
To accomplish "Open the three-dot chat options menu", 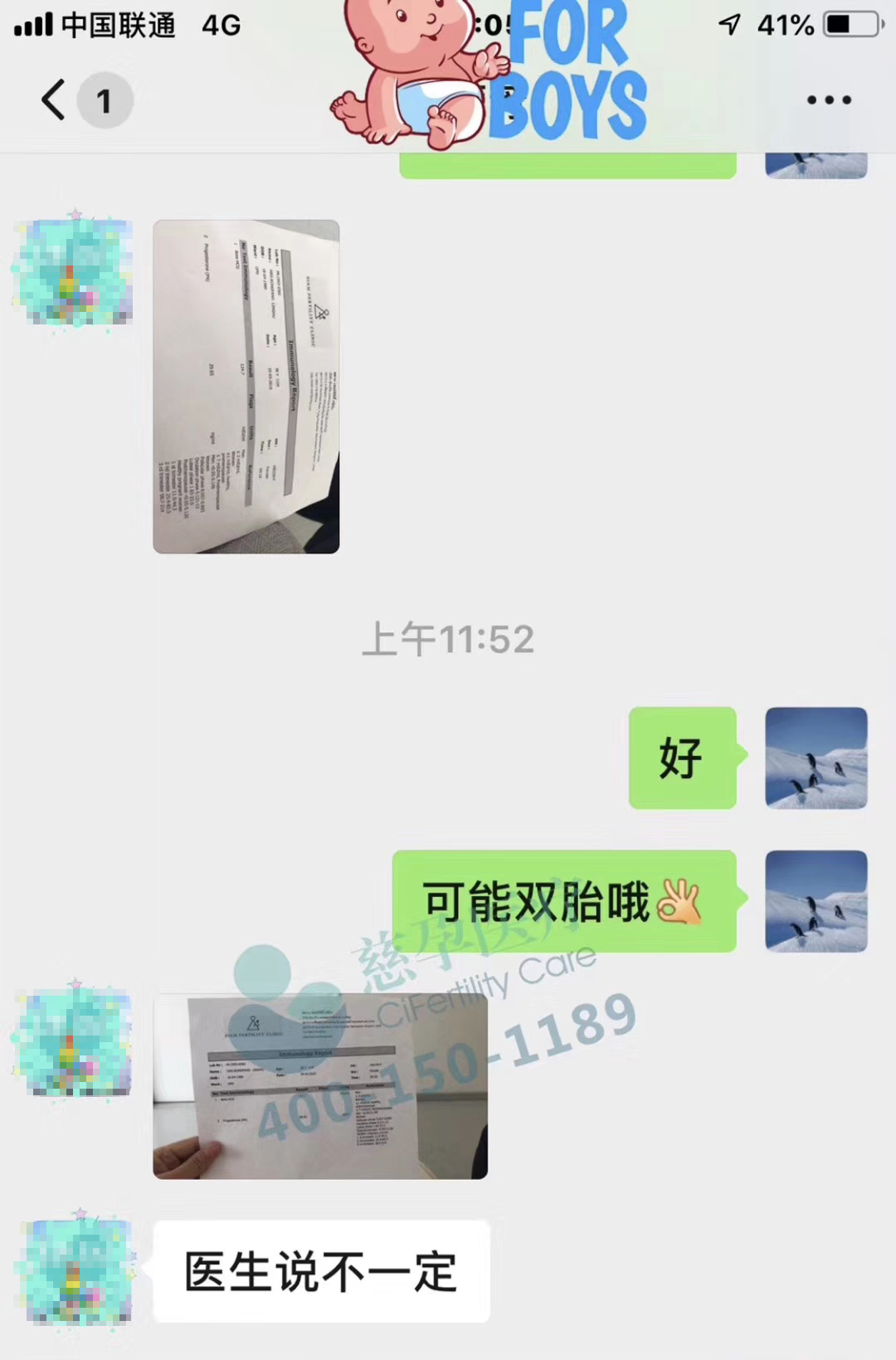I will coord(829,100).
